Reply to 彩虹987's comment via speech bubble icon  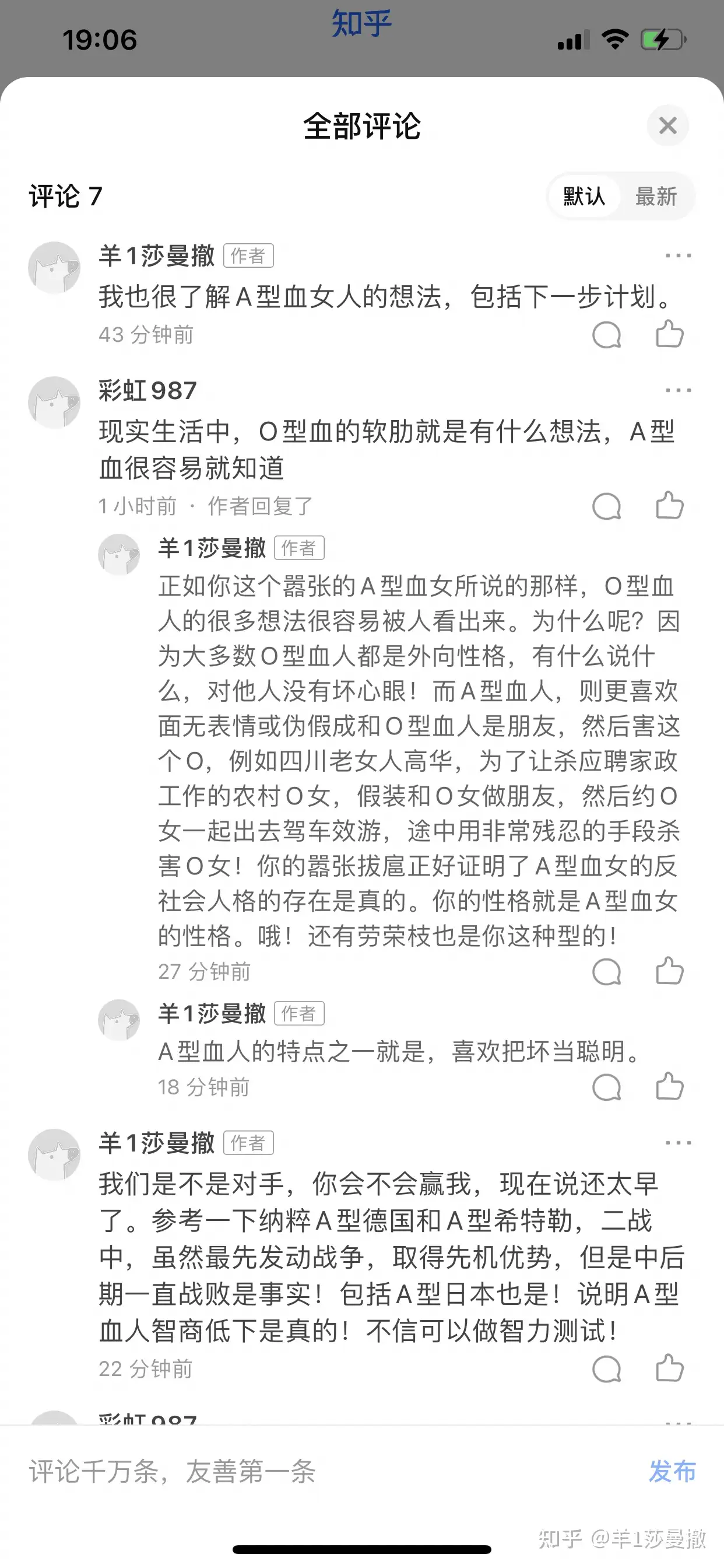point(606,505)
